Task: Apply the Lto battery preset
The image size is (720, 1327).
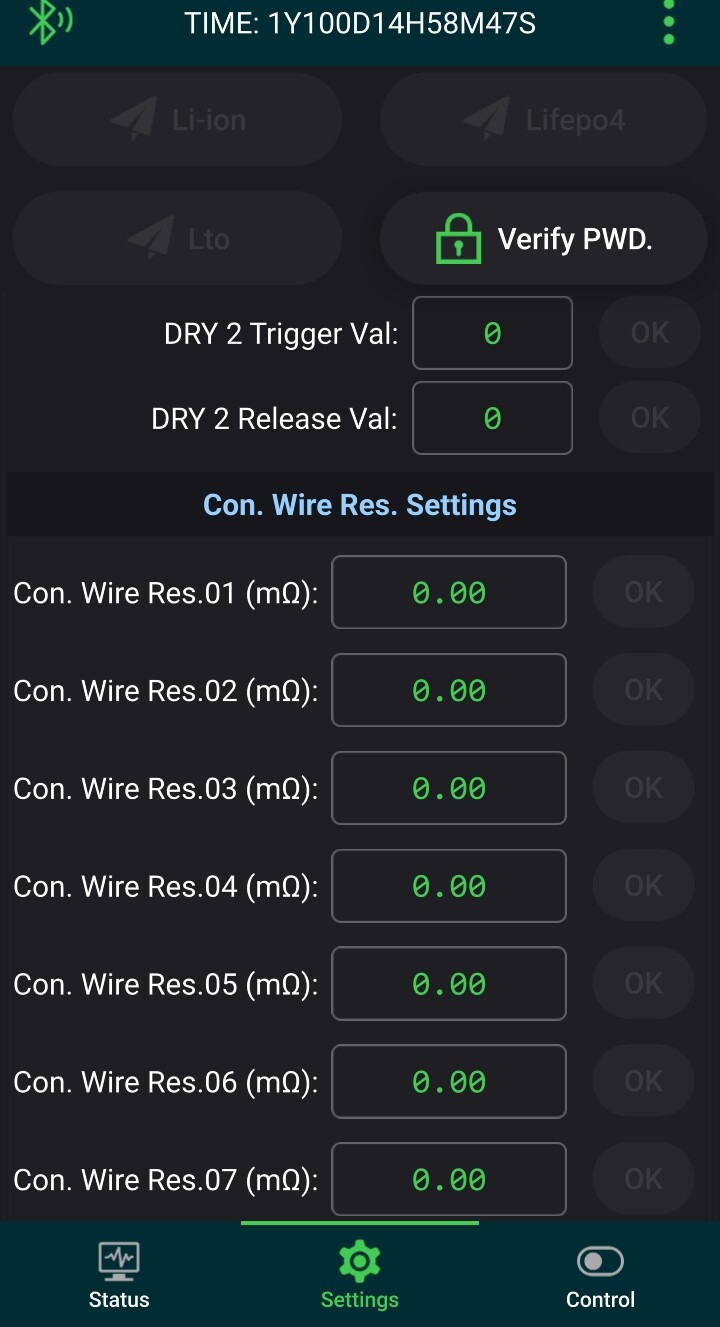Action: [177, 239]
